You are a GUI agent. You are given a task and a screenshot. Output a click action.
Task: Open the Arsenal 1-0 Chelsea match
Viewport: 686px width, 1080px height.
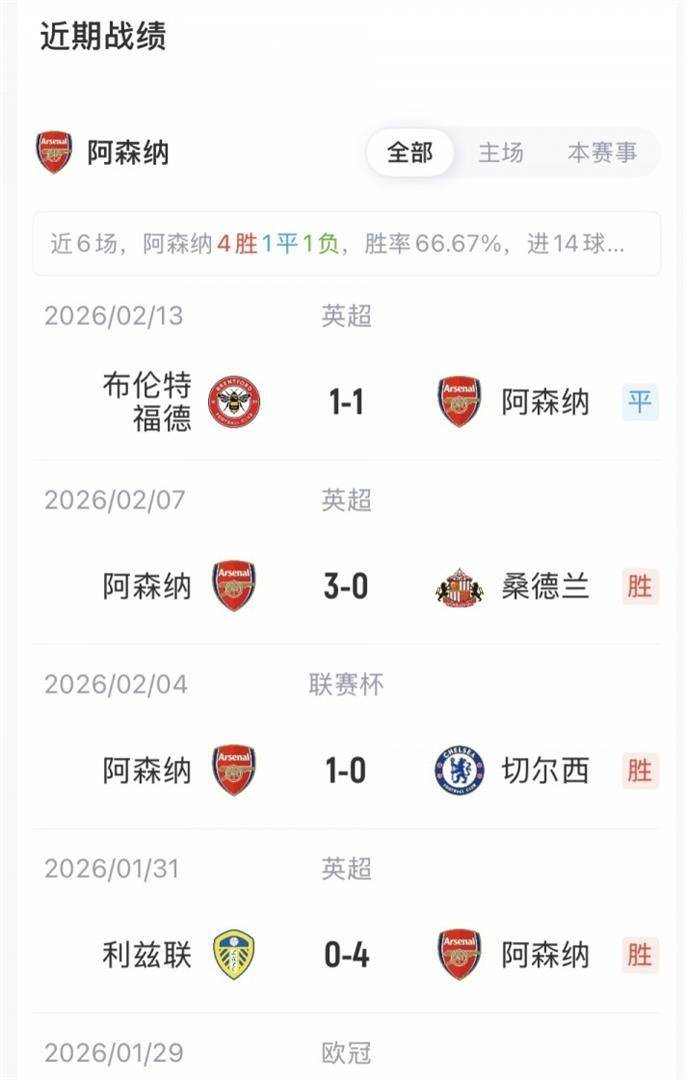(346, 771)
